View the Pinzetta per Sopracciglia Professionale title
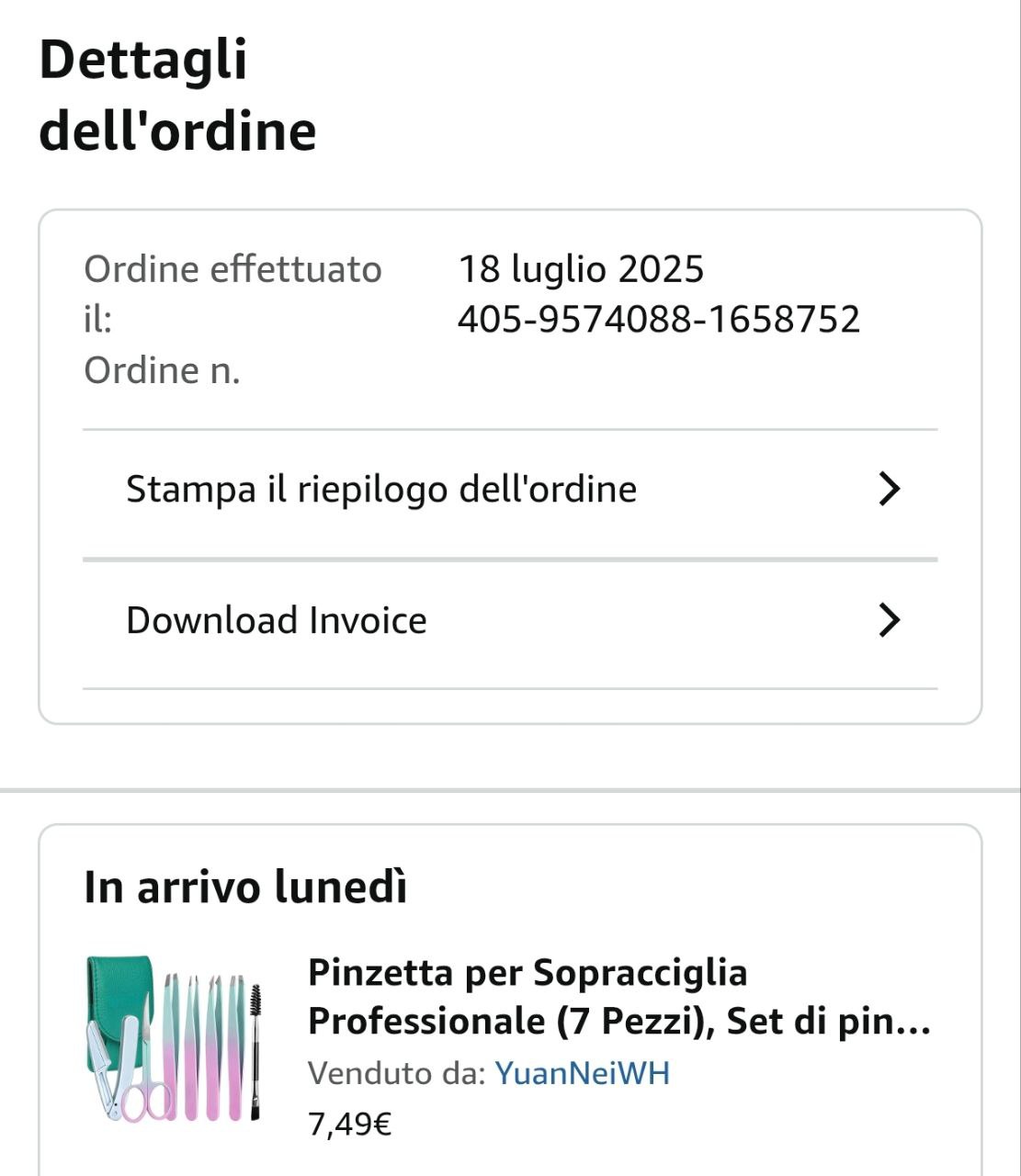 618,997
